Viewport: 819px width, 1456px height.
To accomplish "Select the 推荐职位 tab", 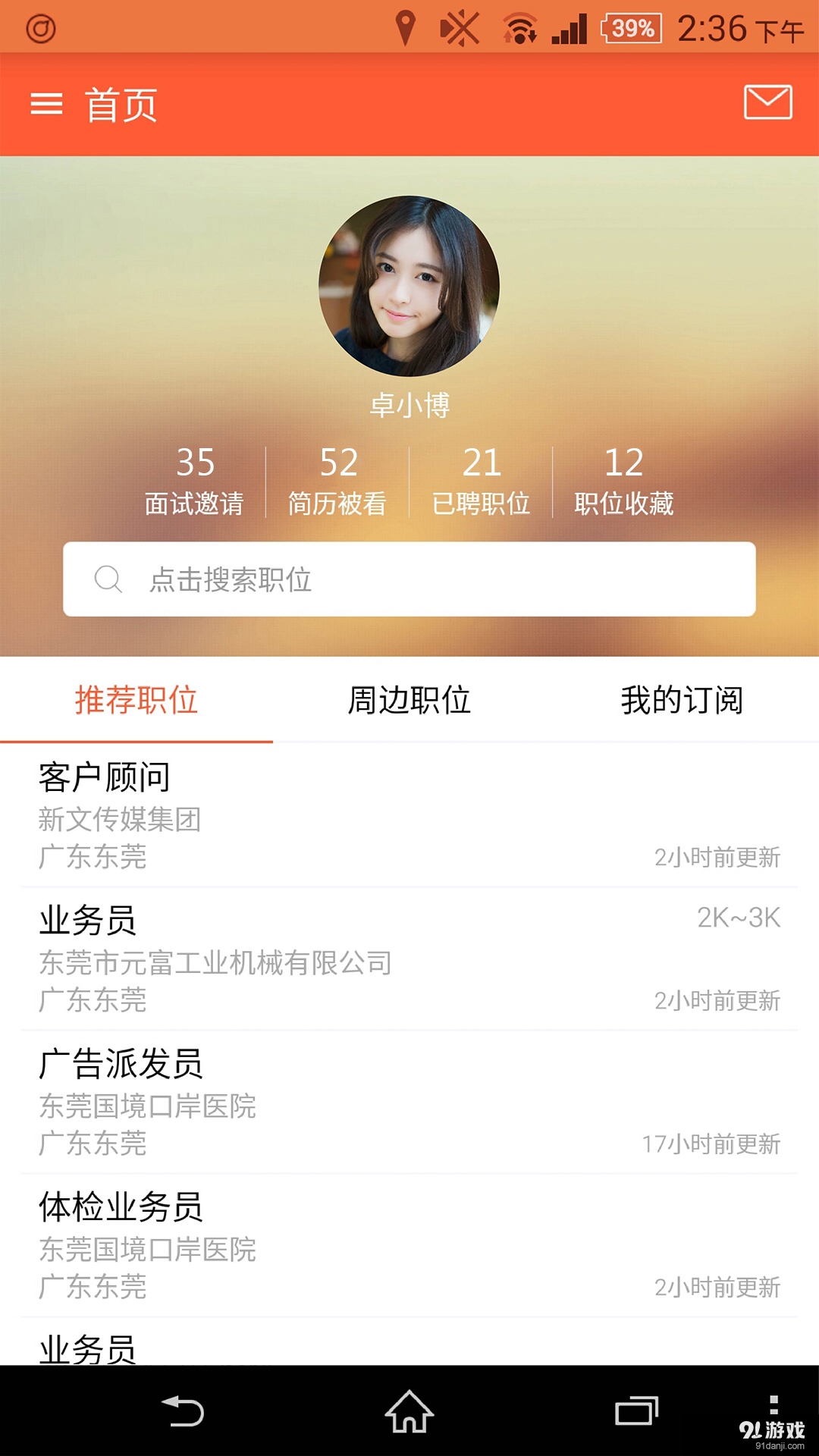I will (136, 701).
